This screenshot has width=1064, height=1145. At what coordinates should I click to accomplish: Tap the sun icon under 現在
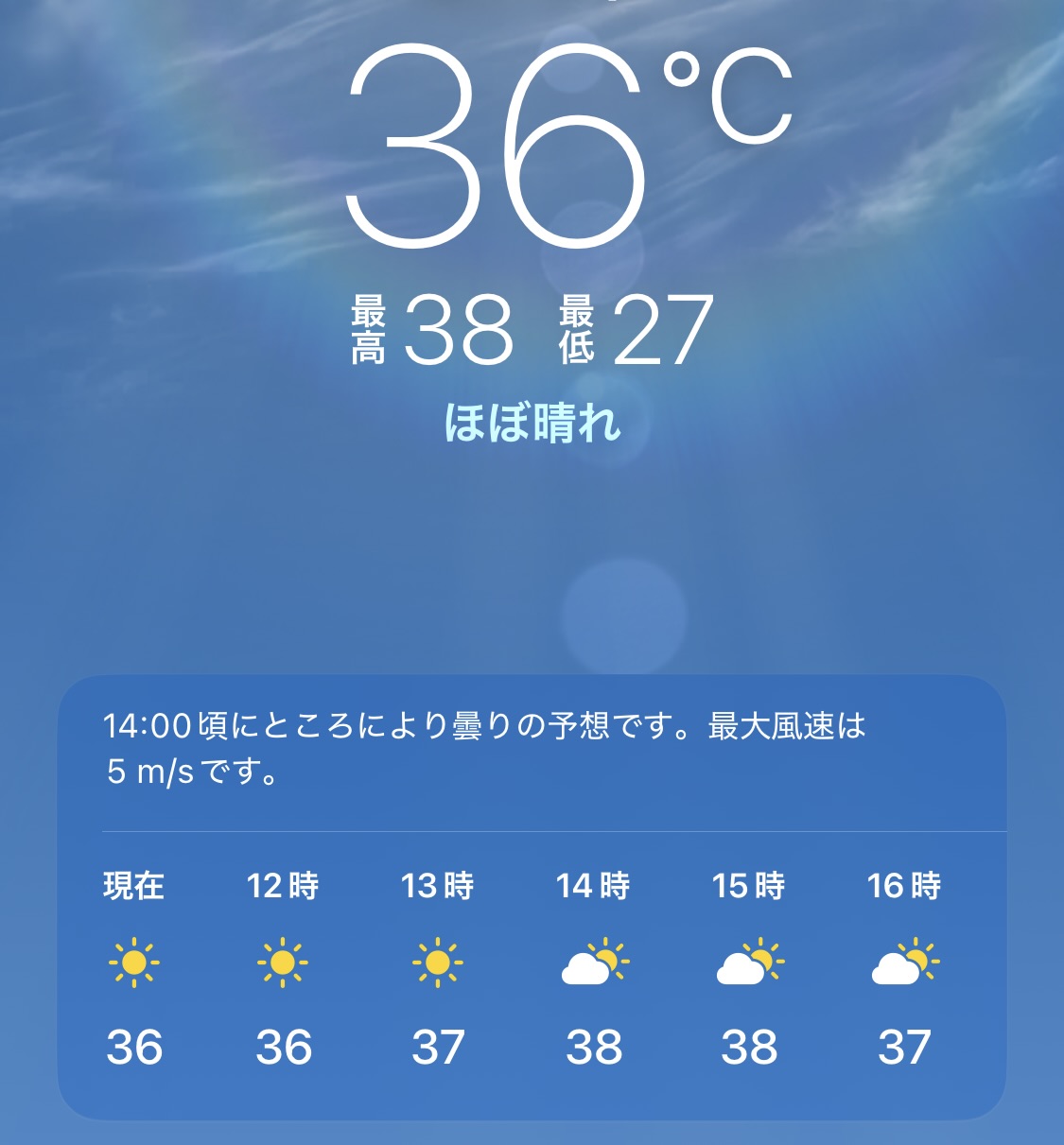[135, 962]
